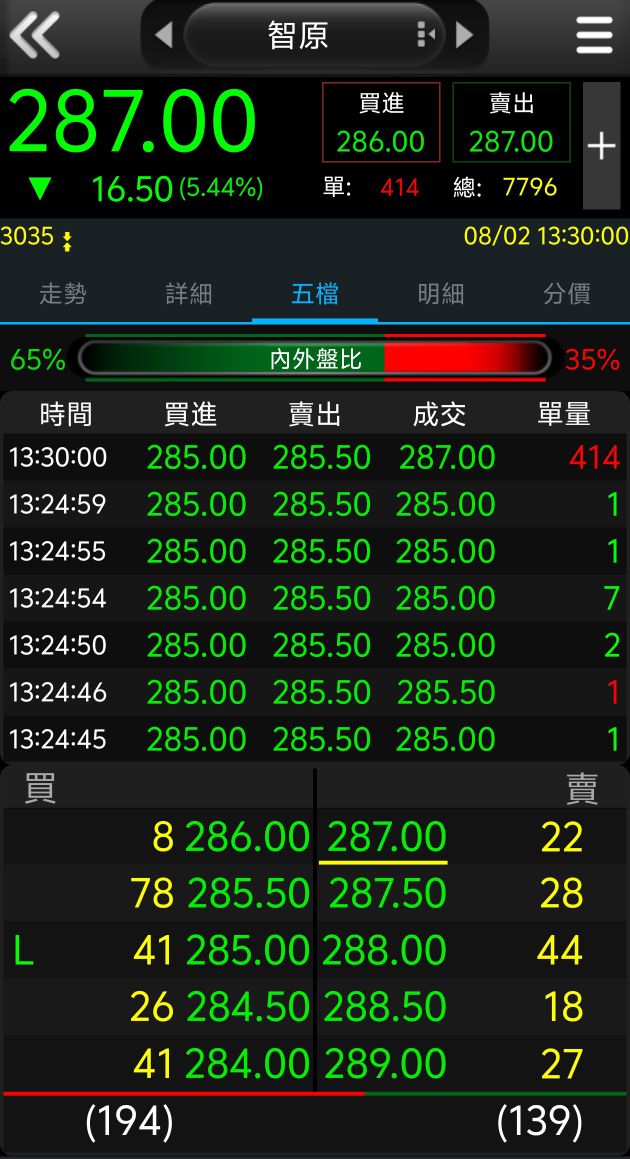Switch to the next stock
The image size is (630, 1159).
click(x=464, y=36)
